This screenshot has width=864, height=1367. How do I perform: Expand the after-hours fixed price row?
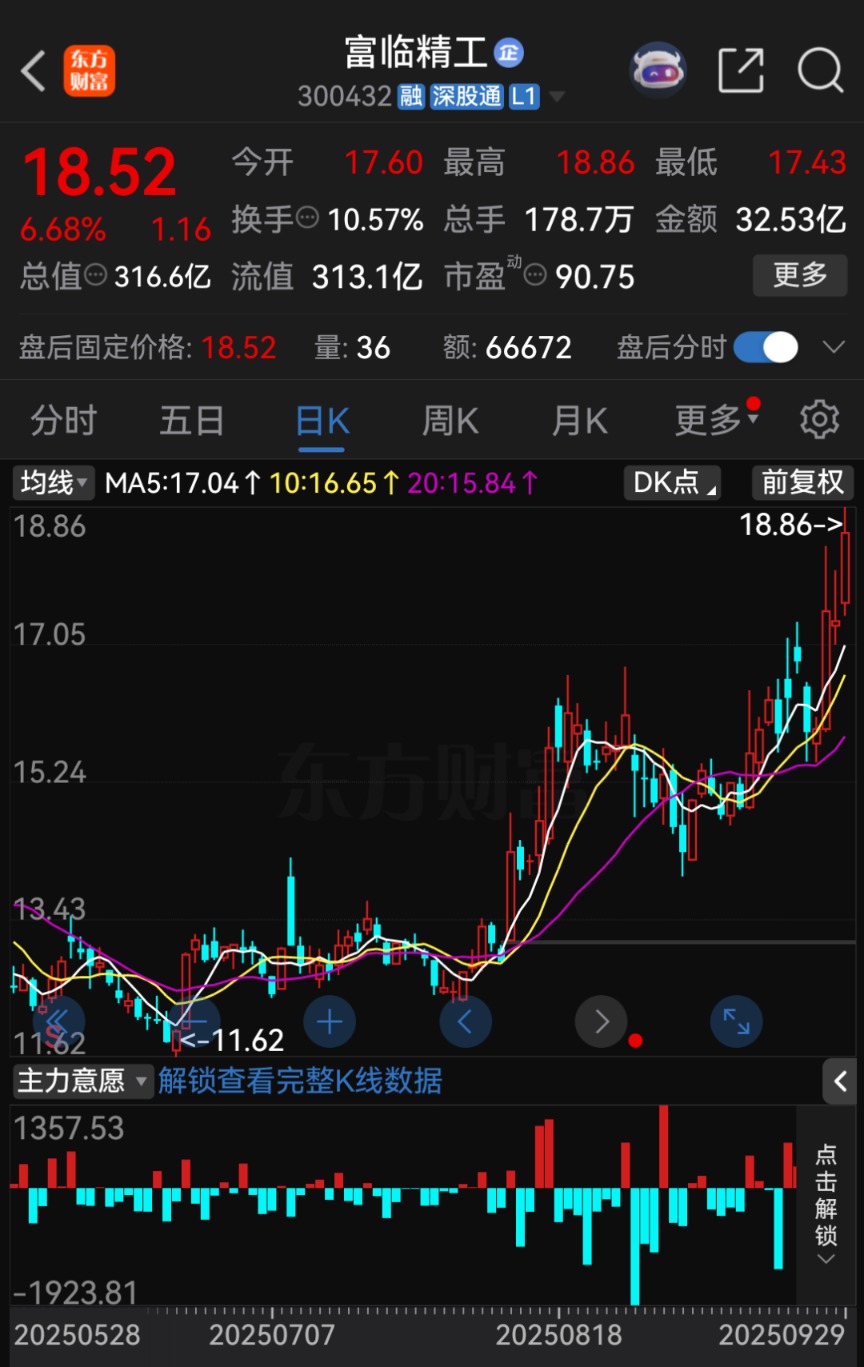point(833,347)
